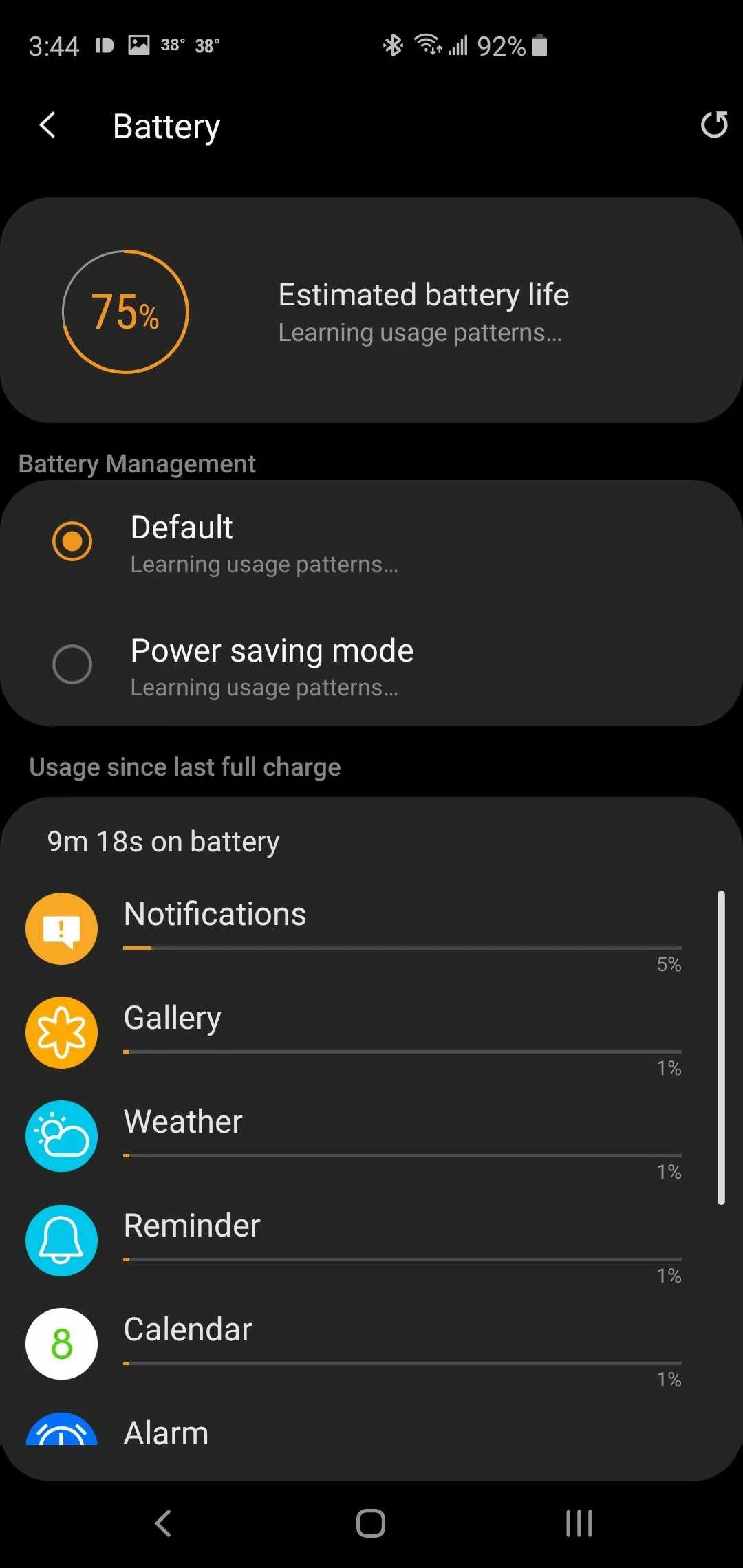Go back from the Battery screen
Viewport: 743px width, 1568px height.
click(x=47, y=125)
